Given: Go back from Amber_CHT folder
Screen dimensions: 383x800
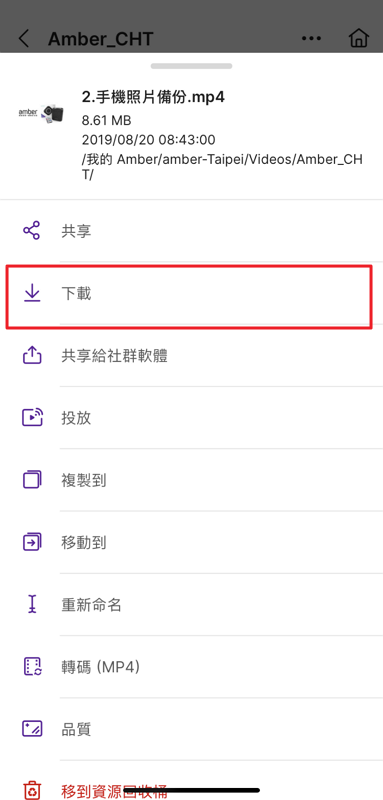Looking at the screenshot, I should pyautogui.click(x=23, y=39).
